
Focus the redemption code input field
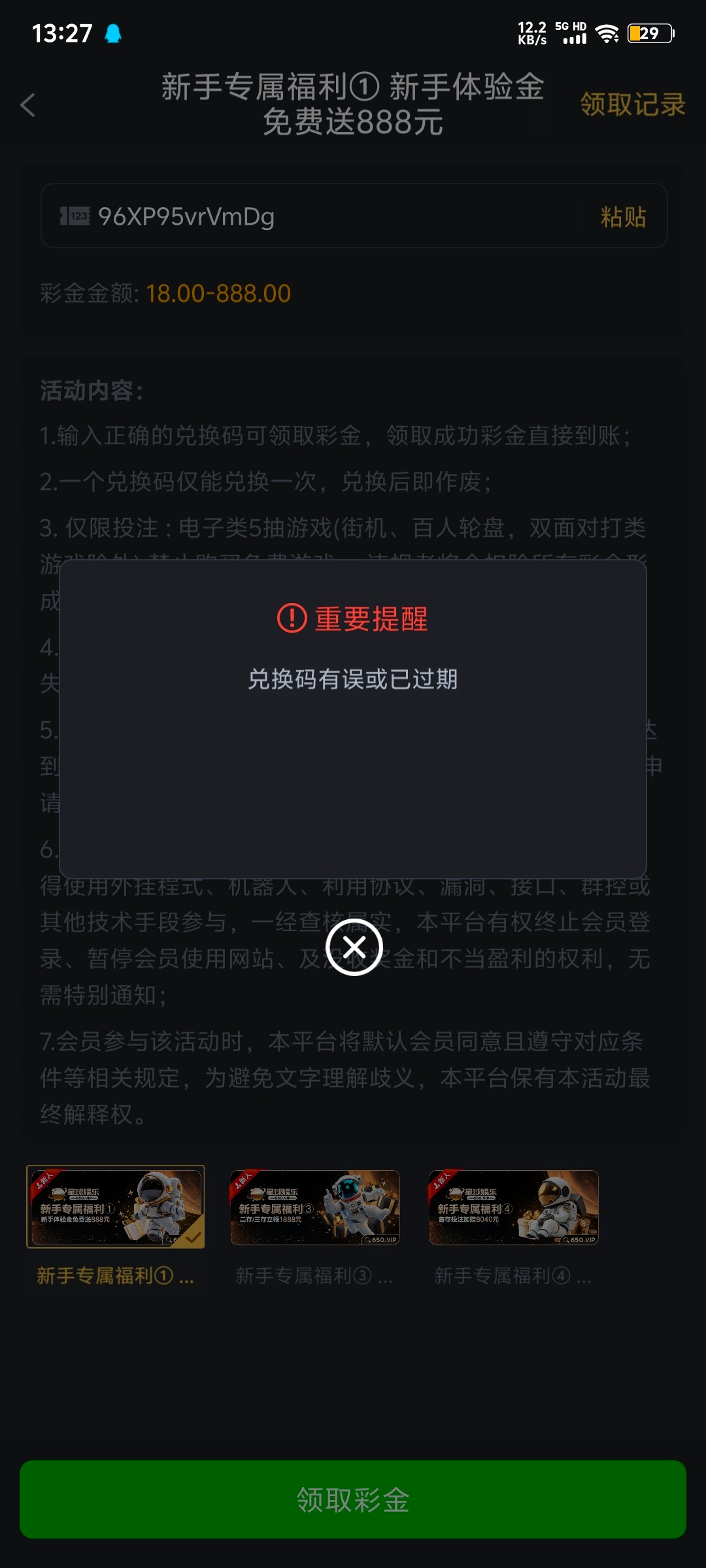[327, 217]
